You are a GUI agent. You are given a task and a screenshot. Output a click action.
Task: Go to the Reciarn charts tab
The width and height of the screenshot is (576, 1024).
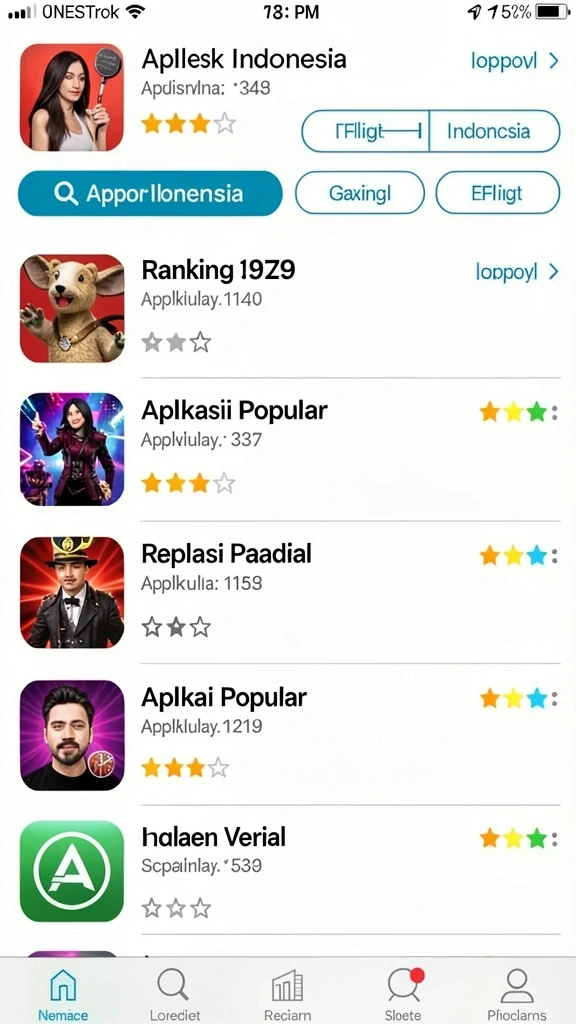[287, 994]
